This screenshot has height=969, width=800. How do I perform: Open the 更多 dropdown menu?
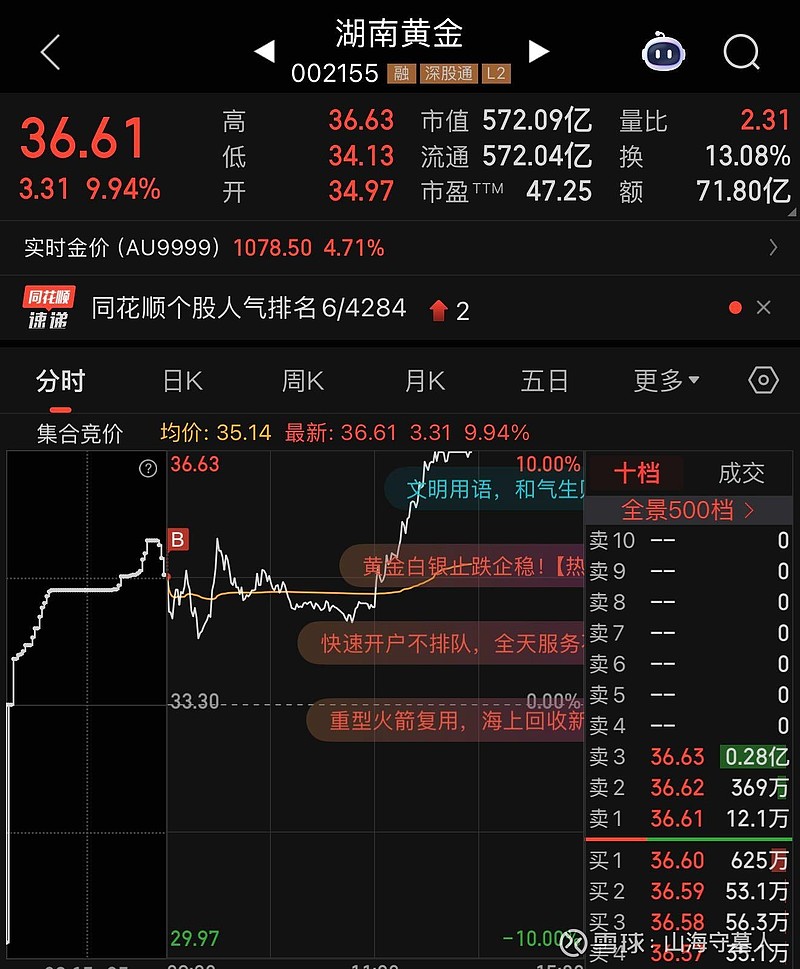664,380
